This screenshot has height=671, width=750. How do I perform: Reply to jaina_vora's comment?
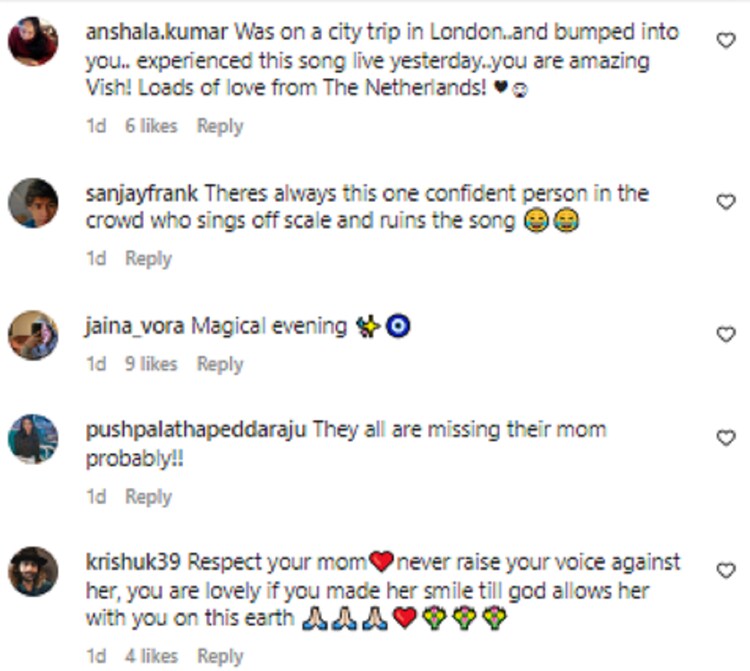(x=220, y=364)
